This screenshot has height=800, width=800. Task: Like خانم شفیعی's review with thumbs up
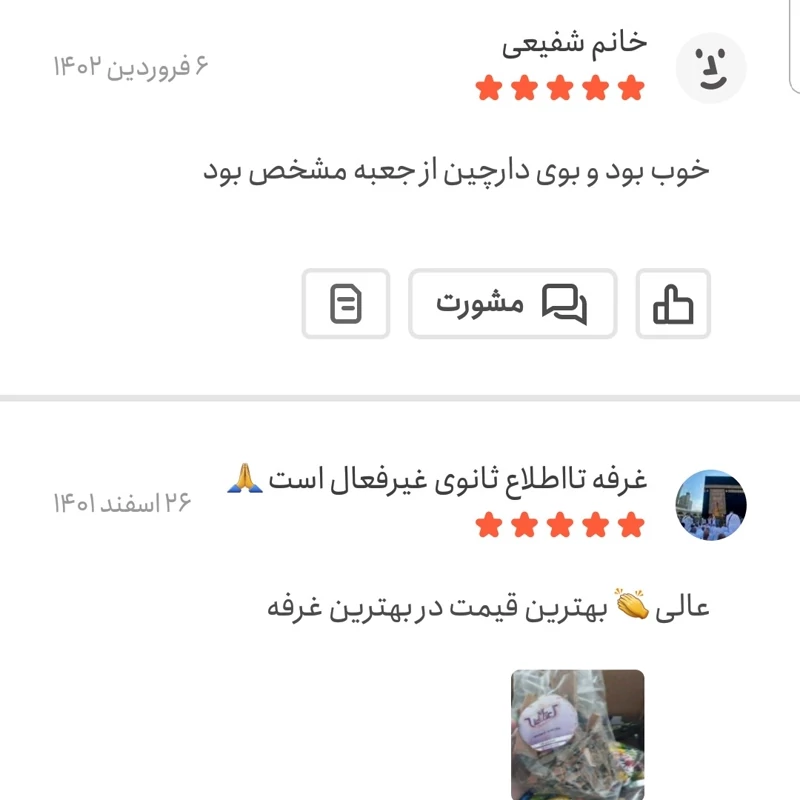(x=673, y=303)
